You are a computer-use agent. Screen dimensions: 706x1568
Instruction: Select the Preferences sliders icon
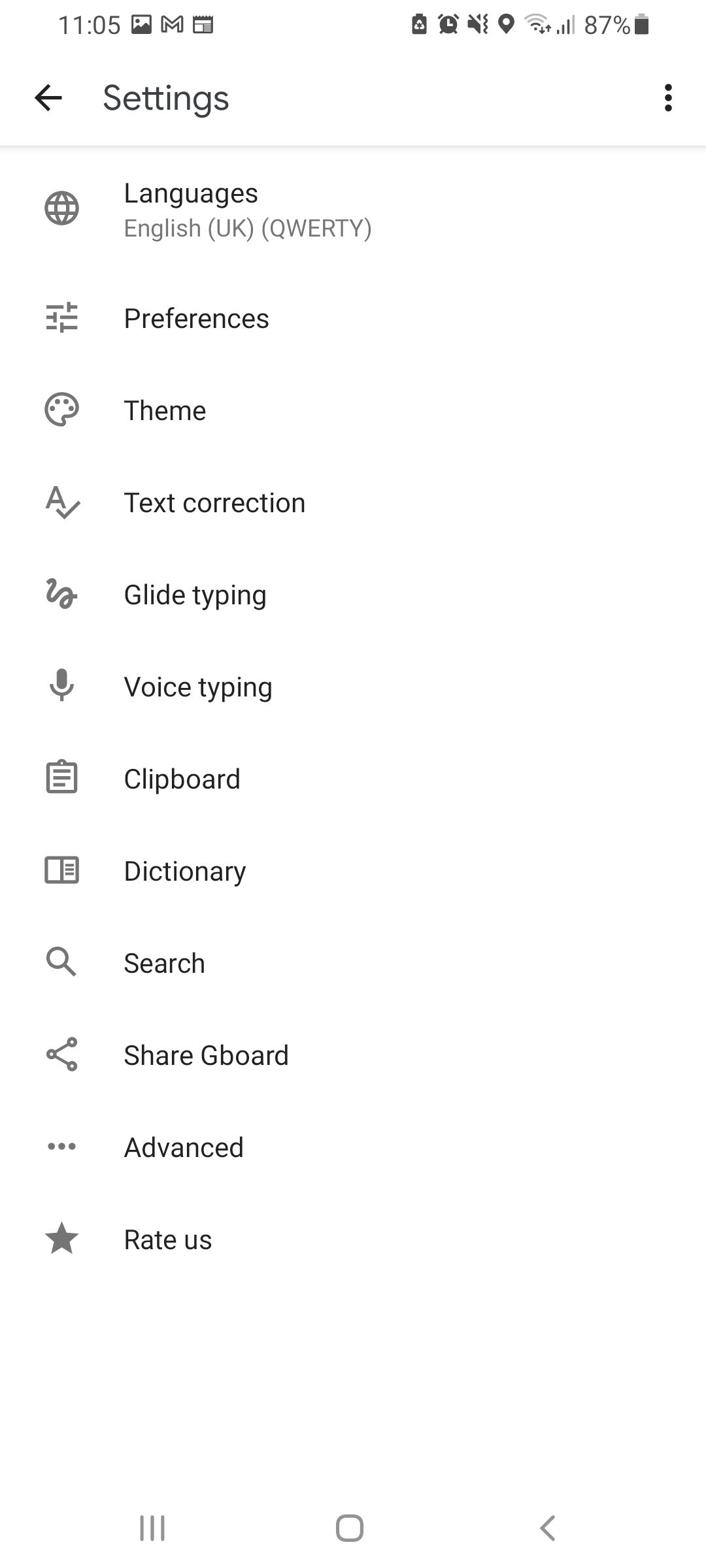pyautogui.click(x=62, y=319)
